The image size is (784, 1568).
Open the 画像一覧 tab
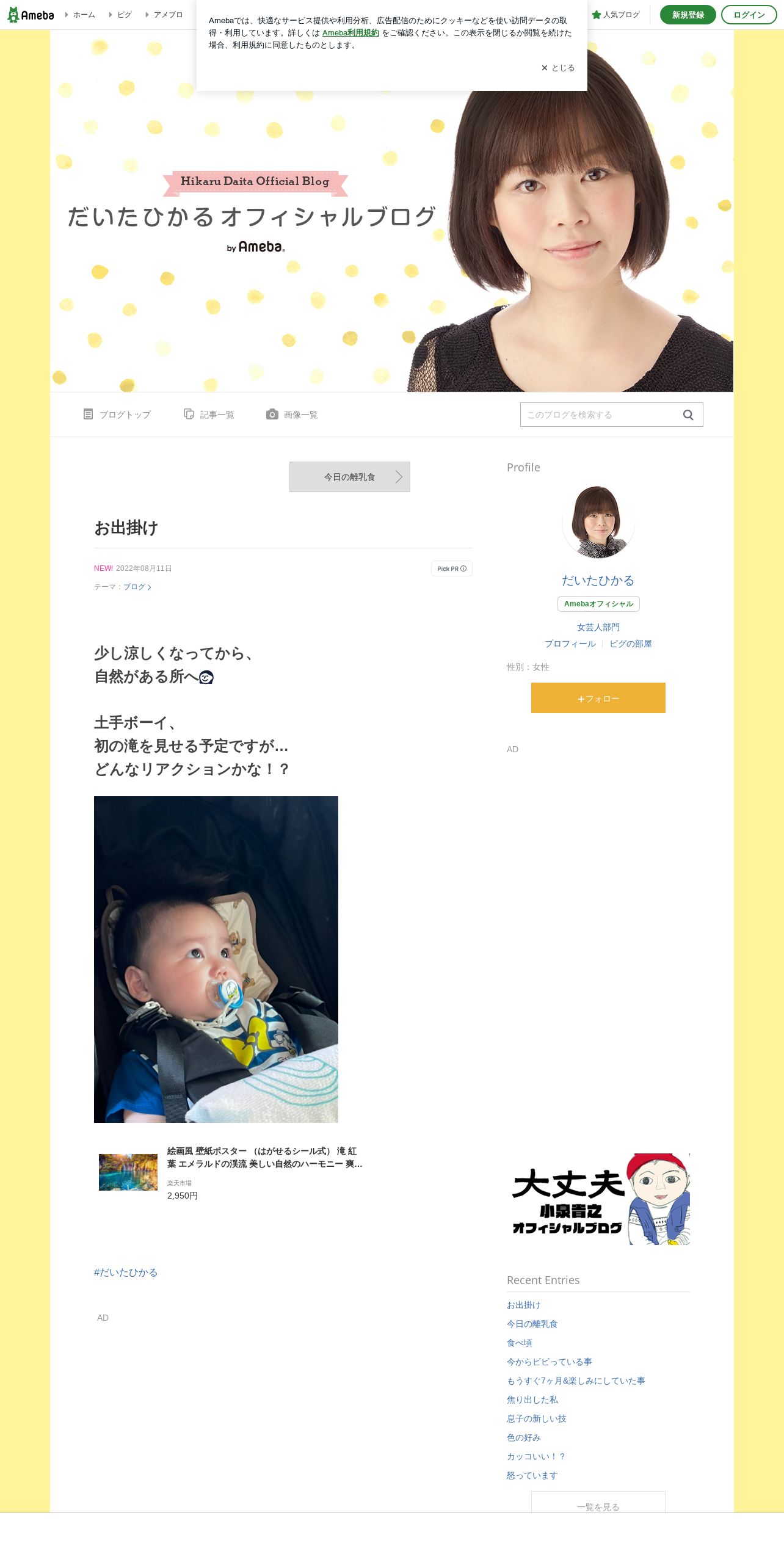coord(292,415)
